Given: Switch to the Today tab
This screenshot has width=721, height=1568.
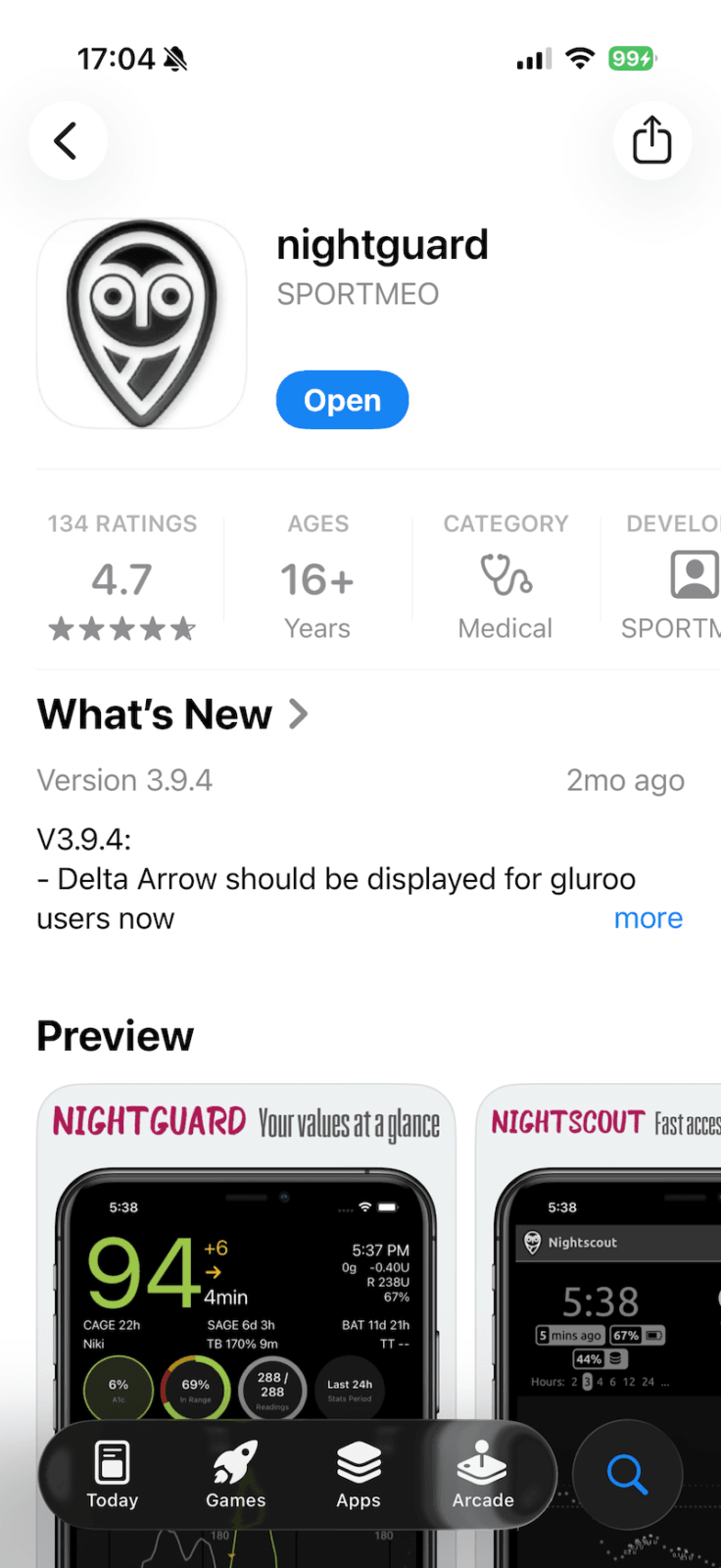Looking at the screenshot, I should 113,1474.
